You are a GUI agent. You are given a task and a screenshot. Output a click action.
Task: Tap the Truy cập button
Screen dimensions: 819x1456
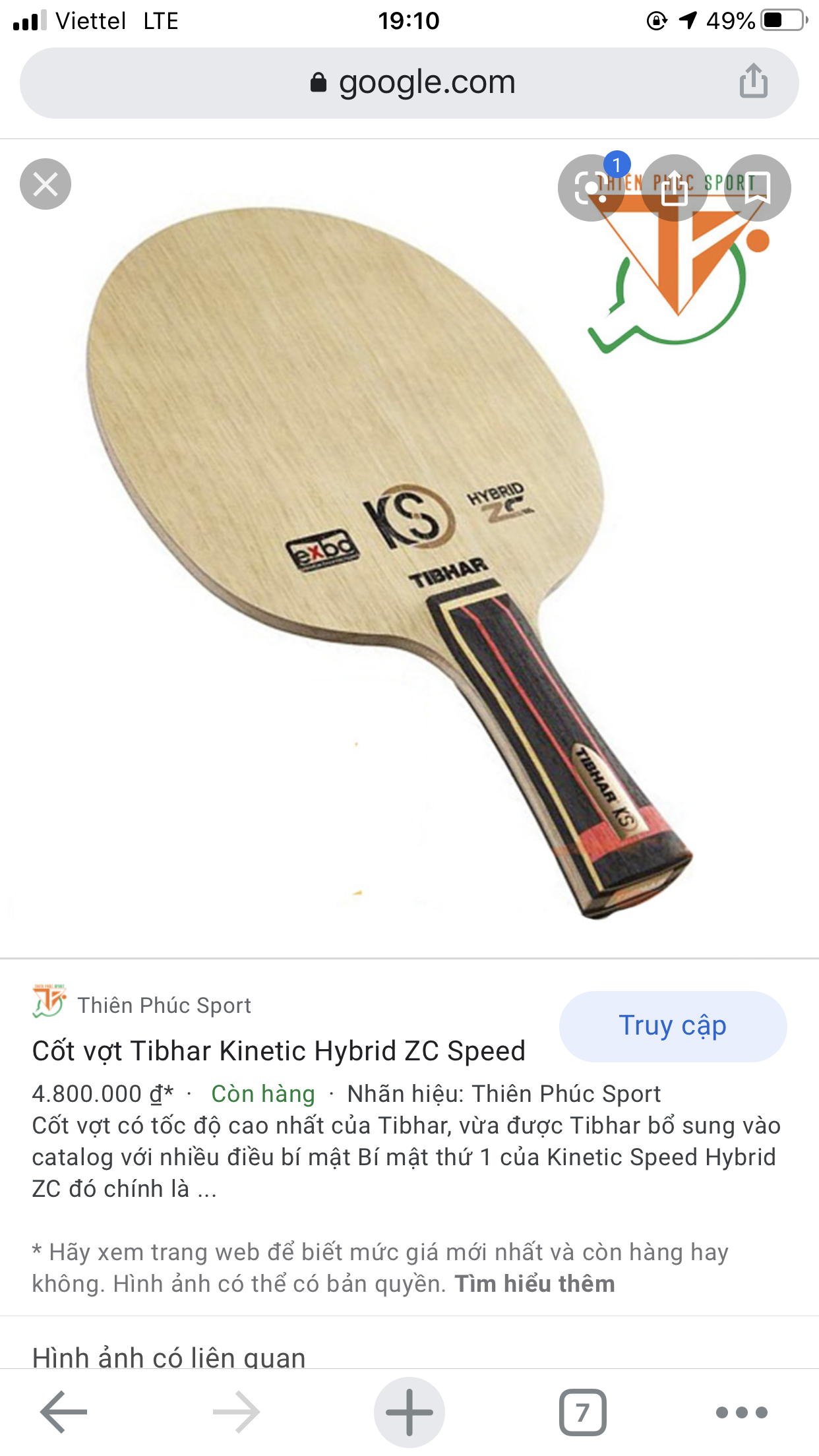(x=673, y=1026)
